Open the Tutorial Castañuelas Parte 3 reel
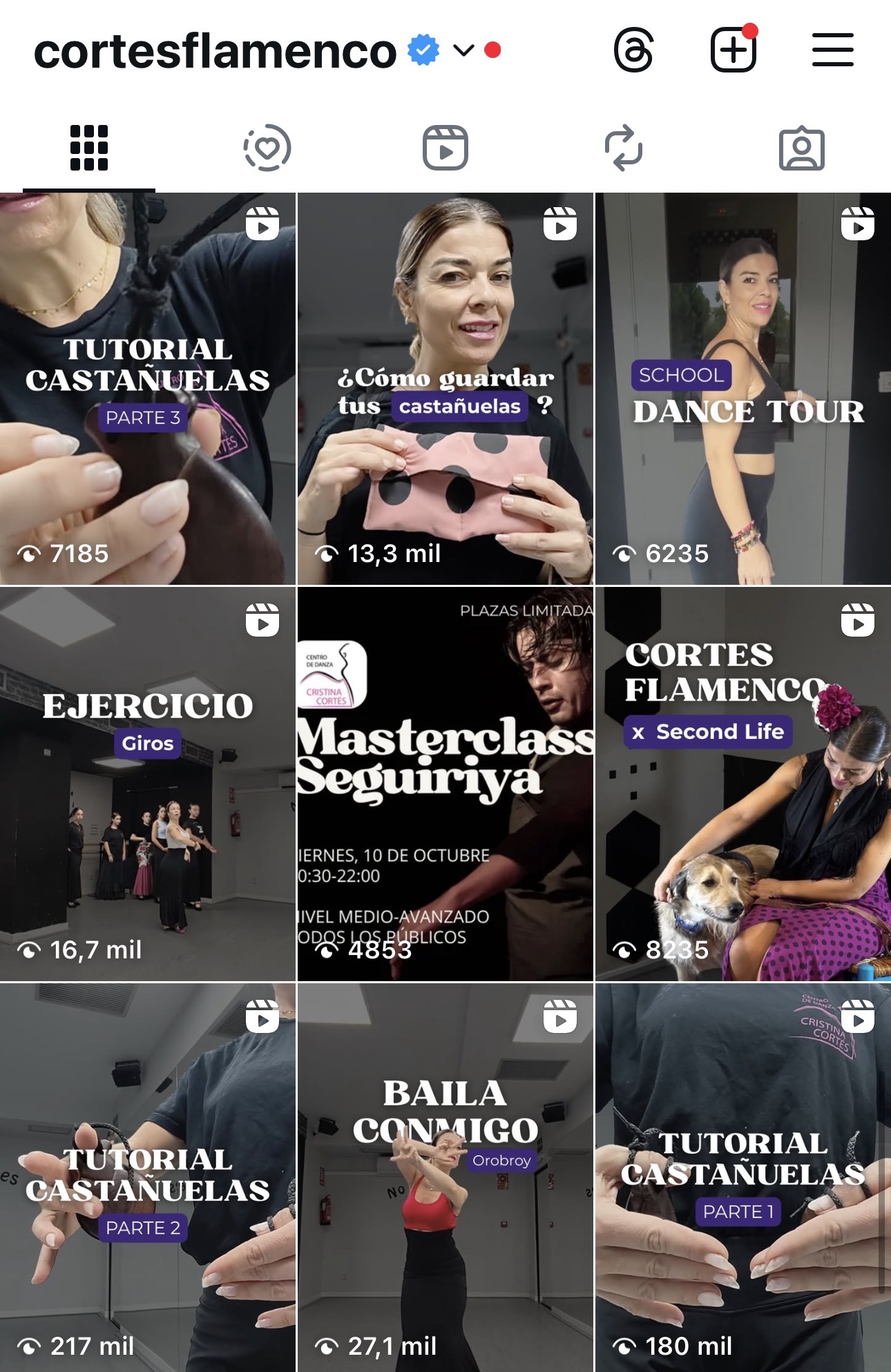 pyautogui.click(x=148, y=389)
